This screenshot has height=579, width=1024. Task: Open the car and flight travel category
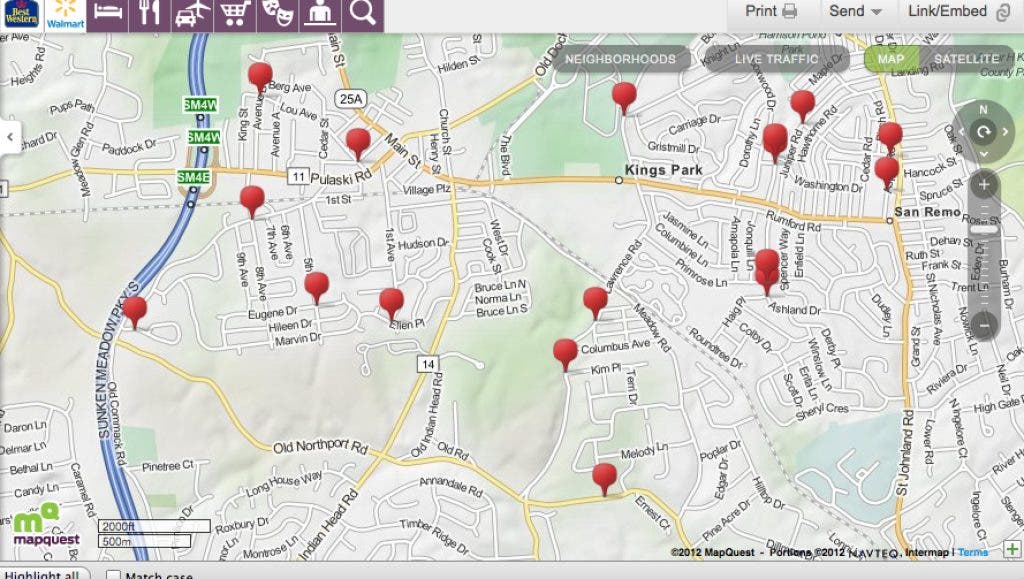tap(192, 13)
